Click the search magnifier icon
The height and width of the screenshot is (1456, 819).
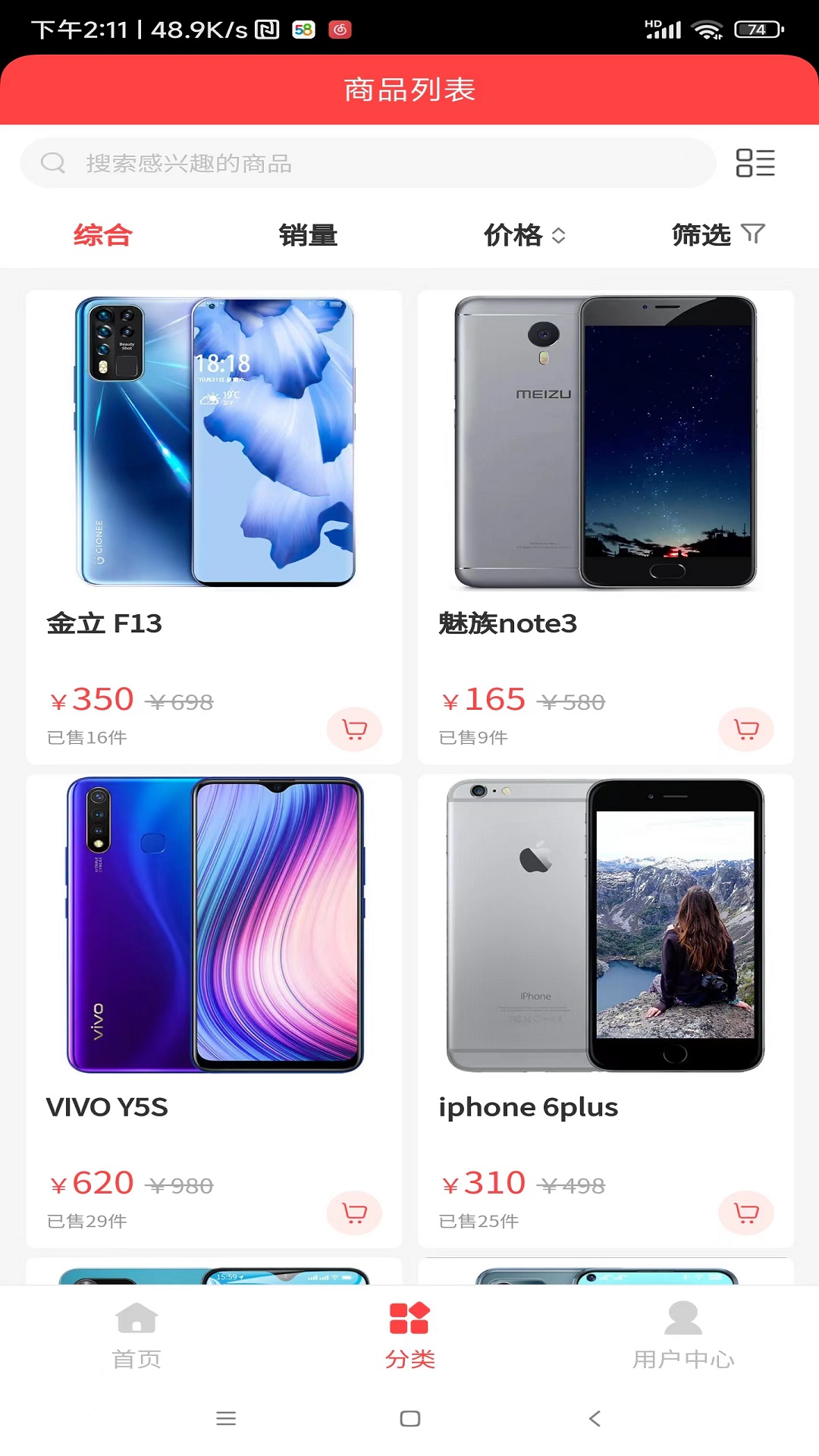tap(52, 162)
